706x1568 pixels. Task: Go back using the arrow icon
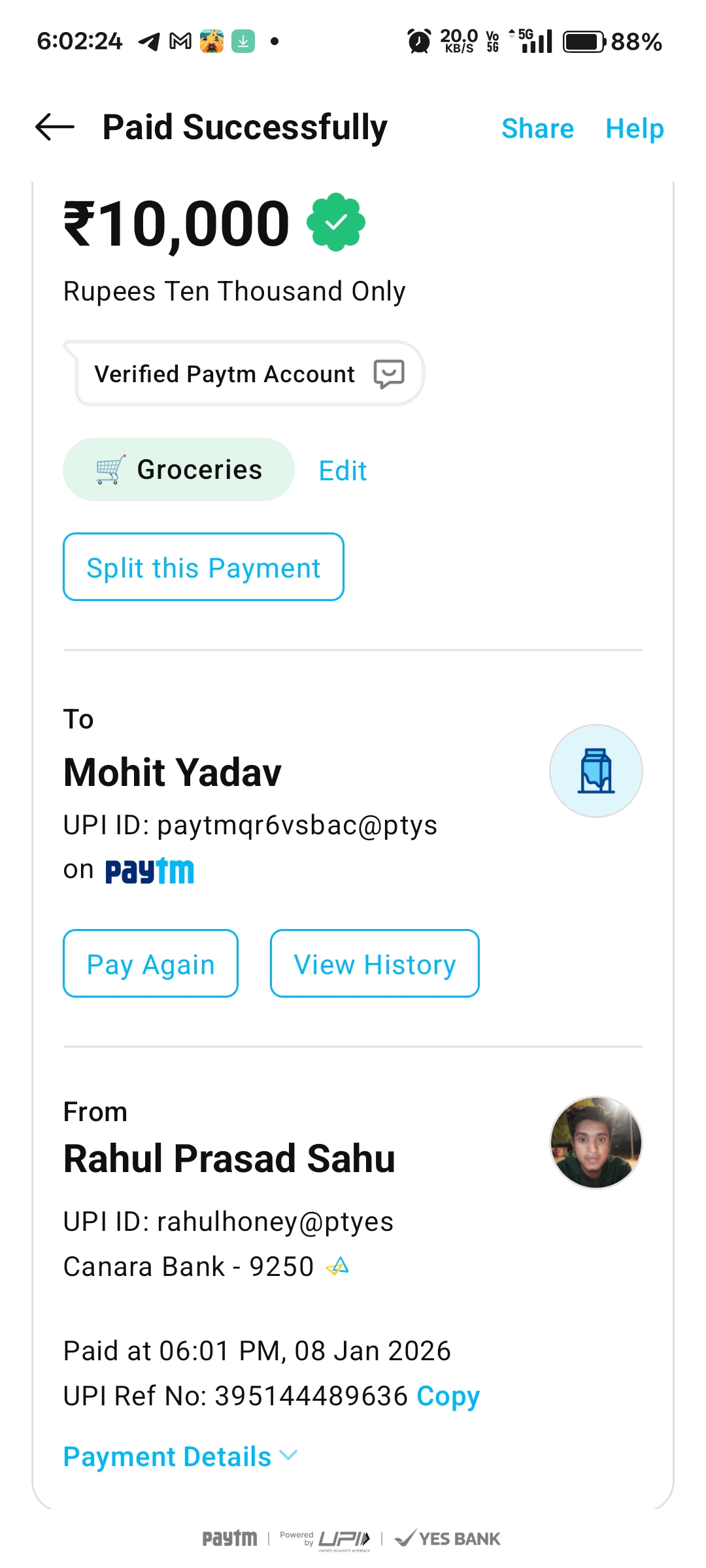tap(55, 127)
